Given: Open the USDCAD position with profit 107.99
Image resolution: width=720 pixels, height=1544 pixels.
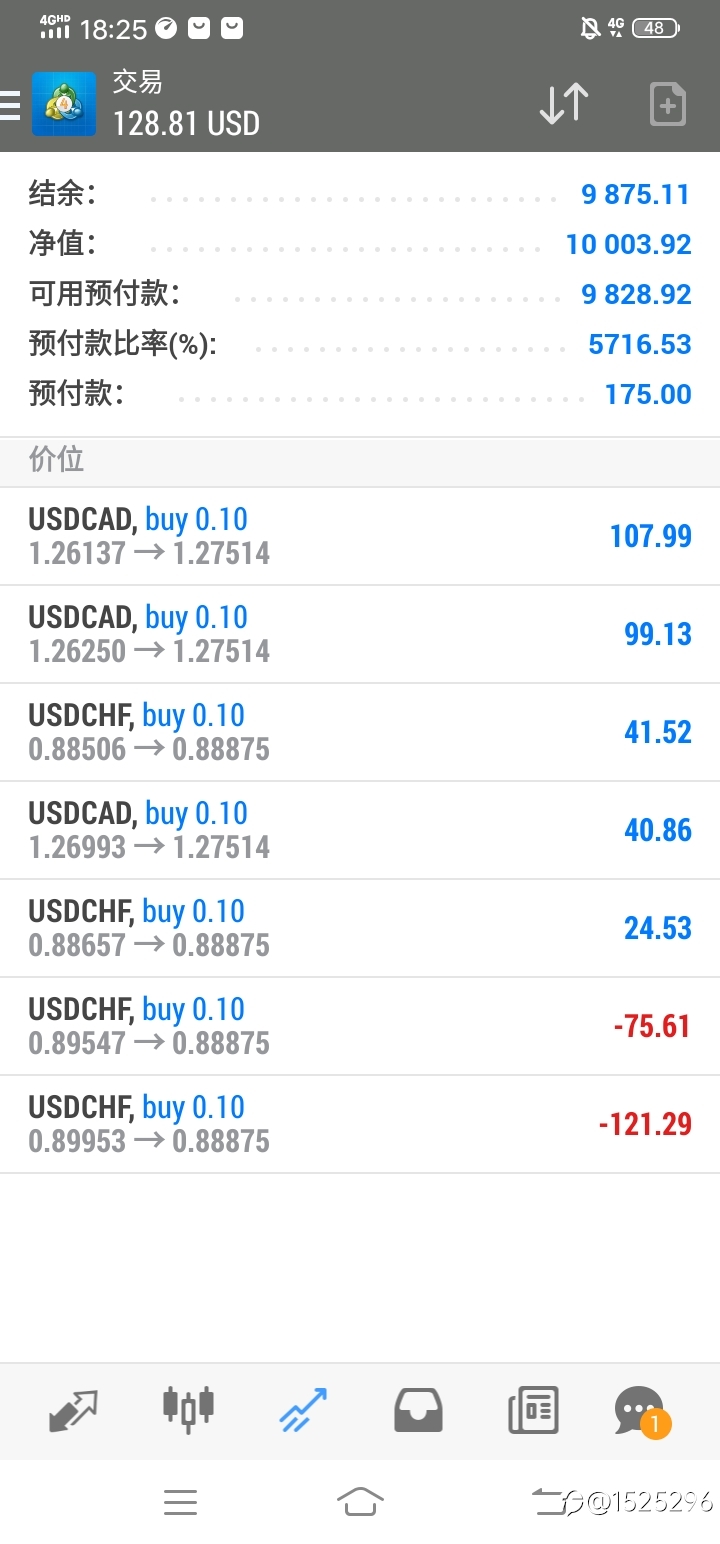Looking at the screenshot, I should (x=360, y=537).
